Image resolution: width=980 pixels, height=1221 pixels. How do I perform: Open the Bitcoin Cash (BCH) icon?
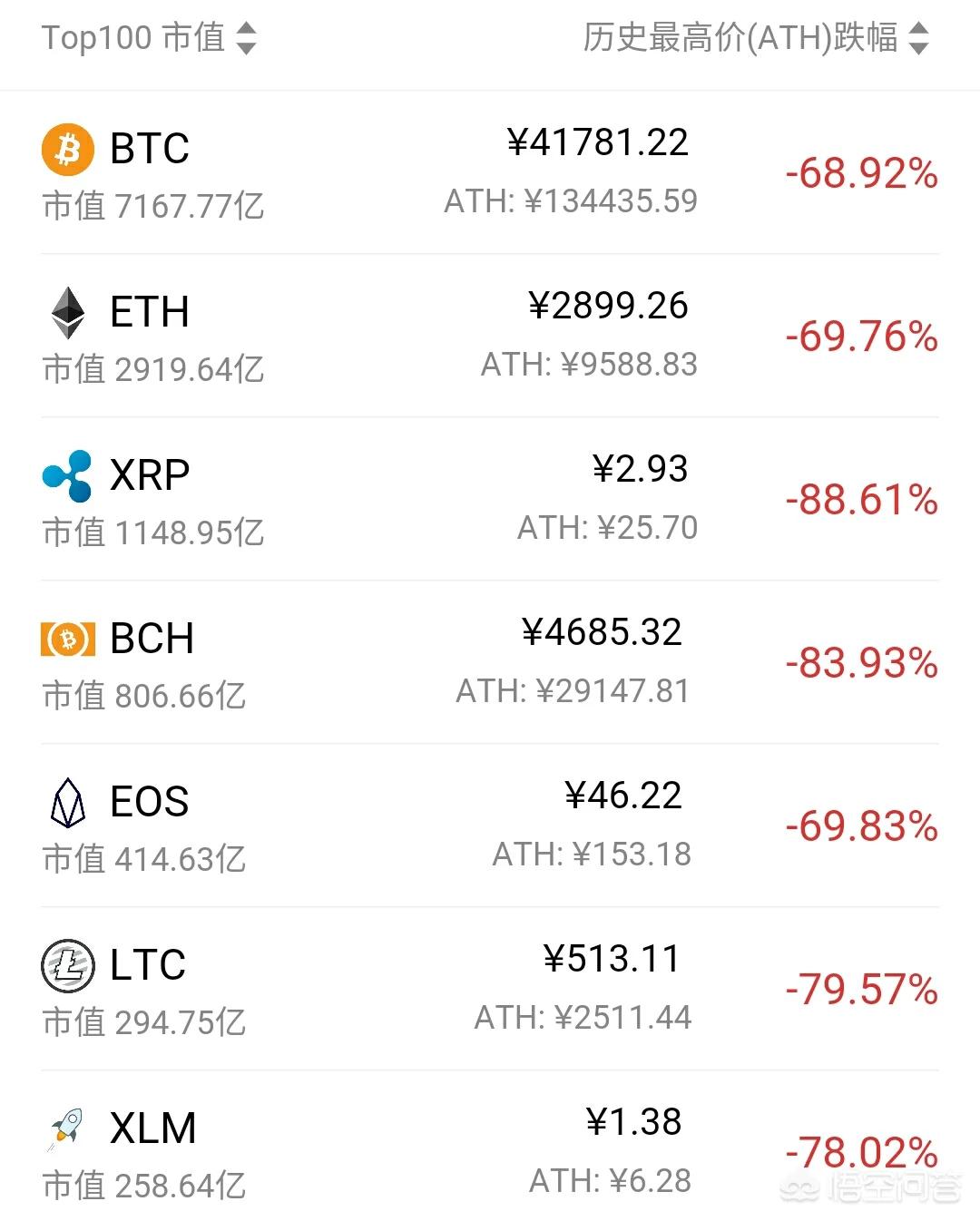click(68, 640)
